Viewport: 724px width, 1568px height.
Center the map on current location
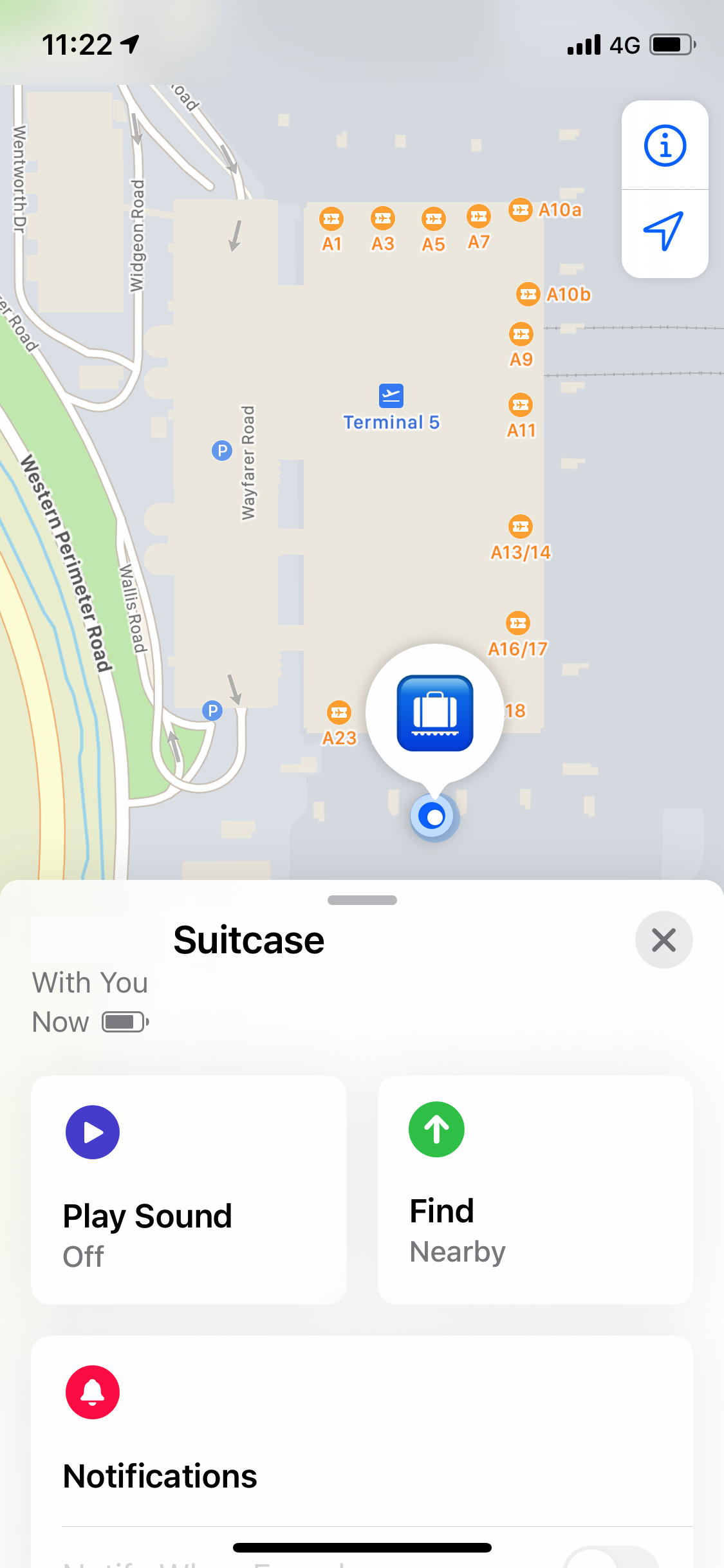coord(665,231)
